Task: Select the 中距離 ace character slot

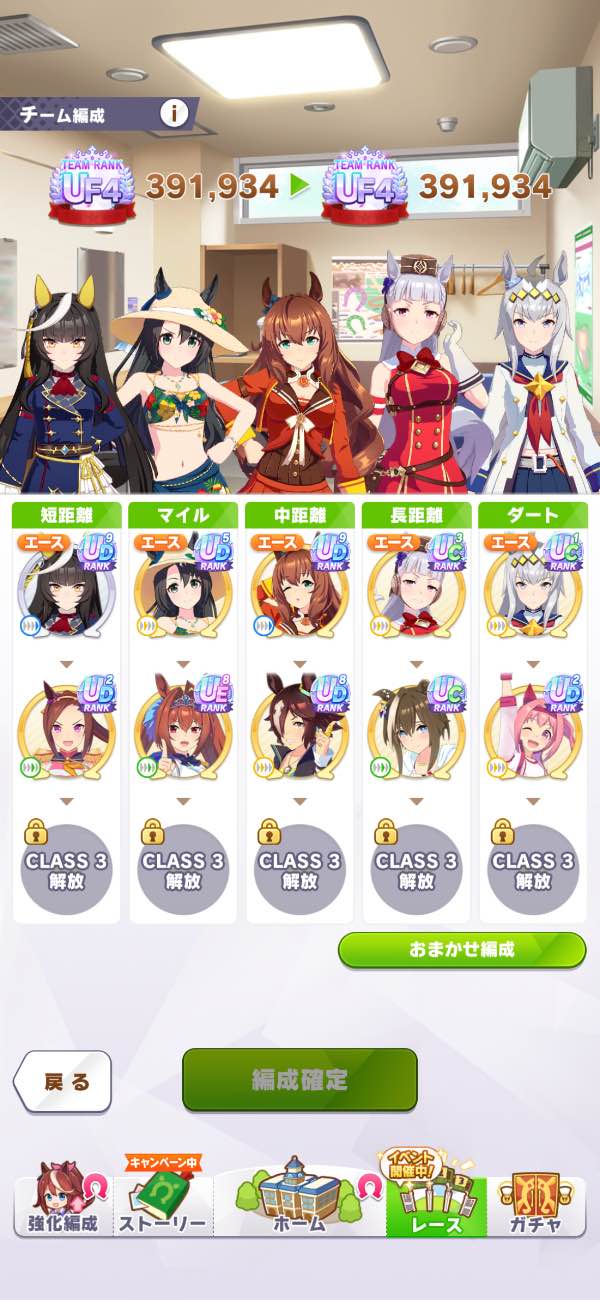Action: 299,590
